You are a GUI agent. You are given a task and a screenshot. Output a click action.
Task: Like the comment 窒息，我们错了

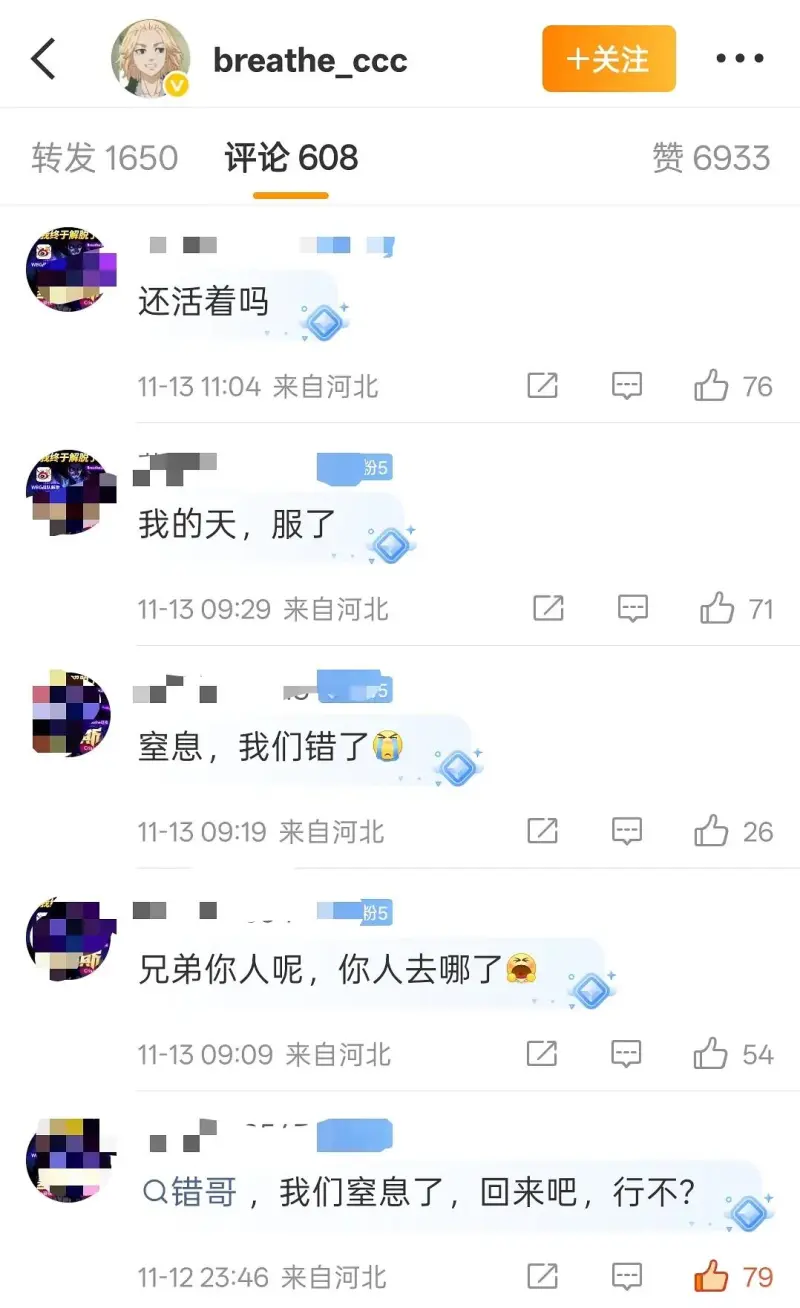(711, 831)
